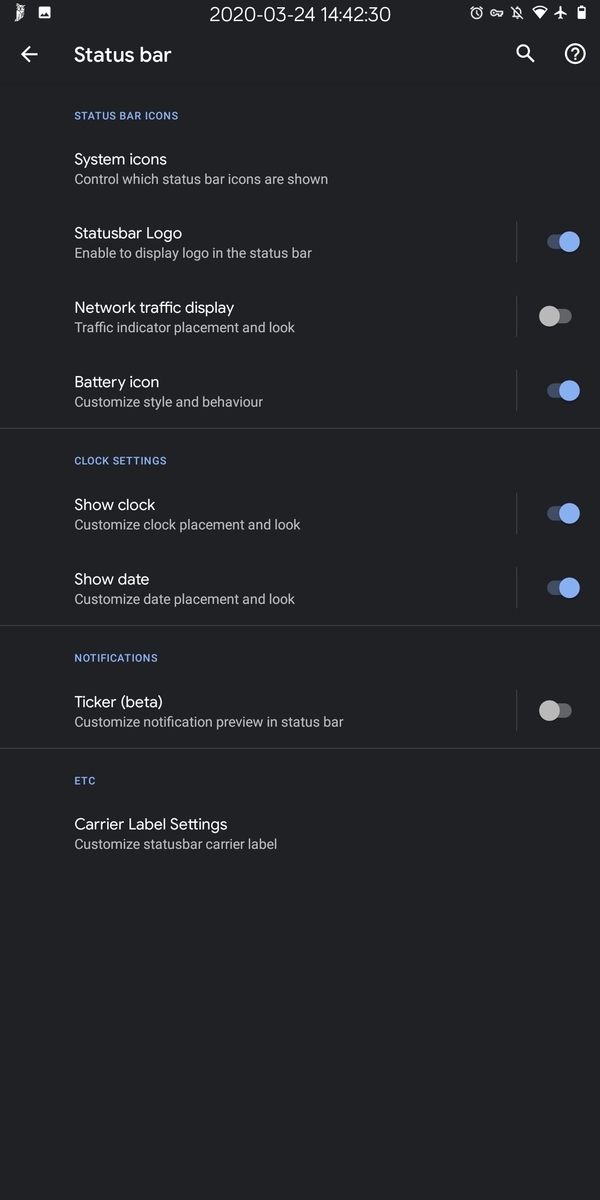Disable the Statusbar Logo switch
Screen dimensions: 600x1200
563,242
